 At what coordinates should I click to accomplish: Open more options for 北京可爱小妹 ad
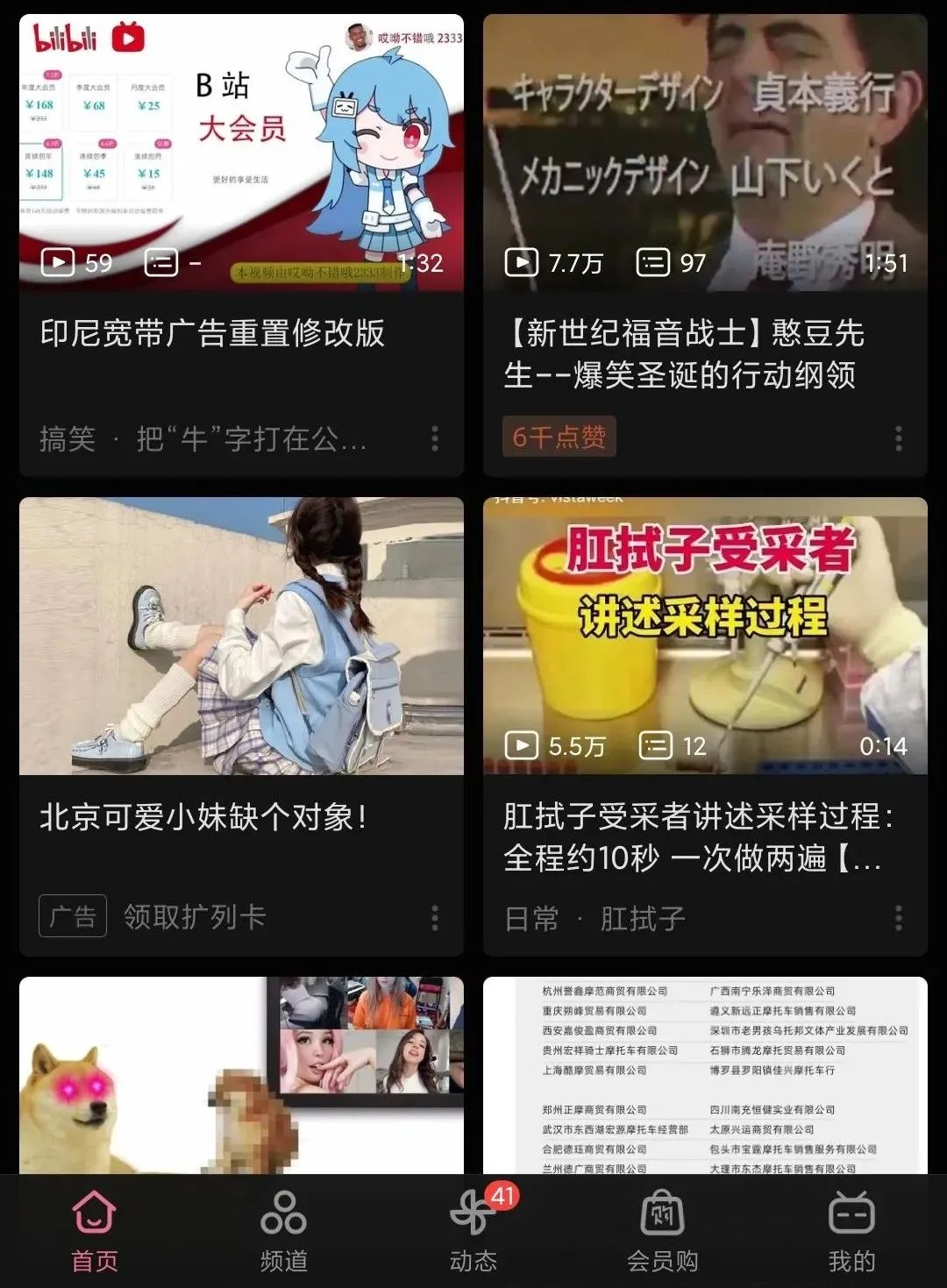click(x=435, y=918)
